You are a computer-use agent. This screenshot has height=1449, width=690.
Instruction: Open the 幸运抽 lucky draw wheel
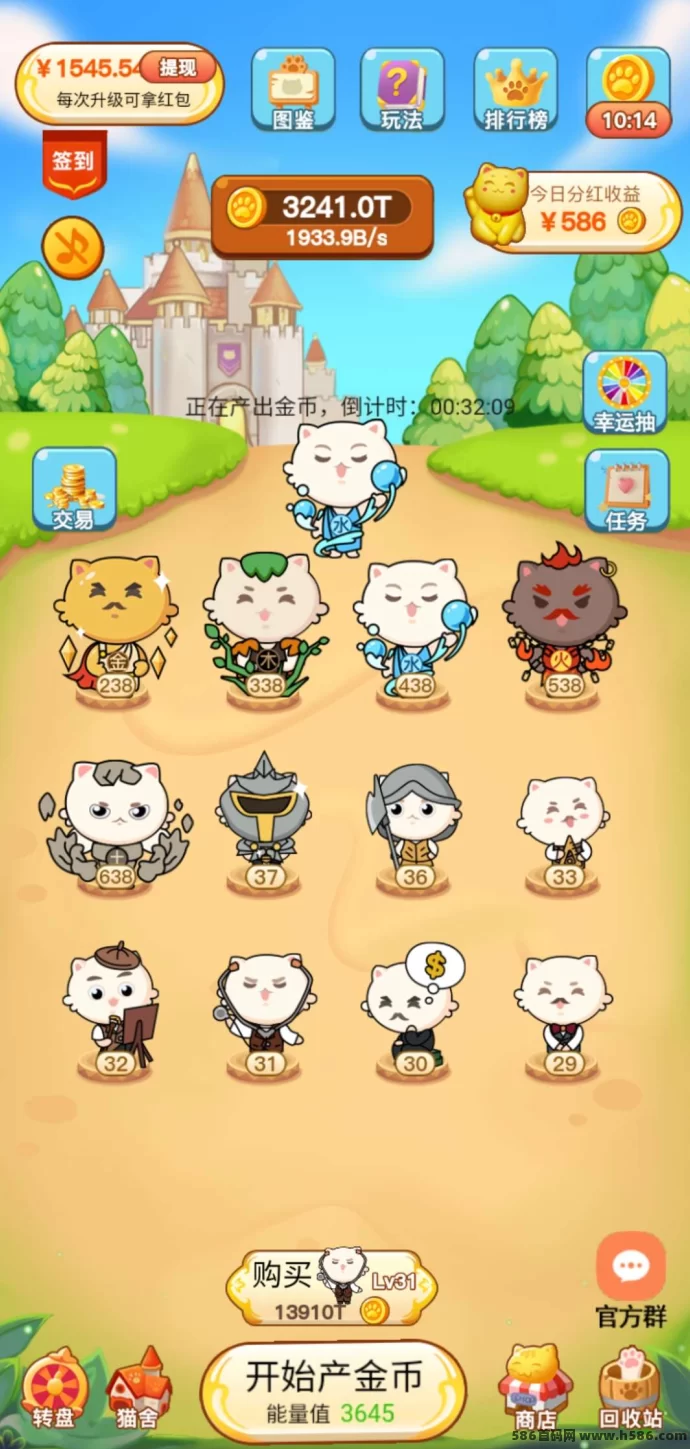click(625, 392)
